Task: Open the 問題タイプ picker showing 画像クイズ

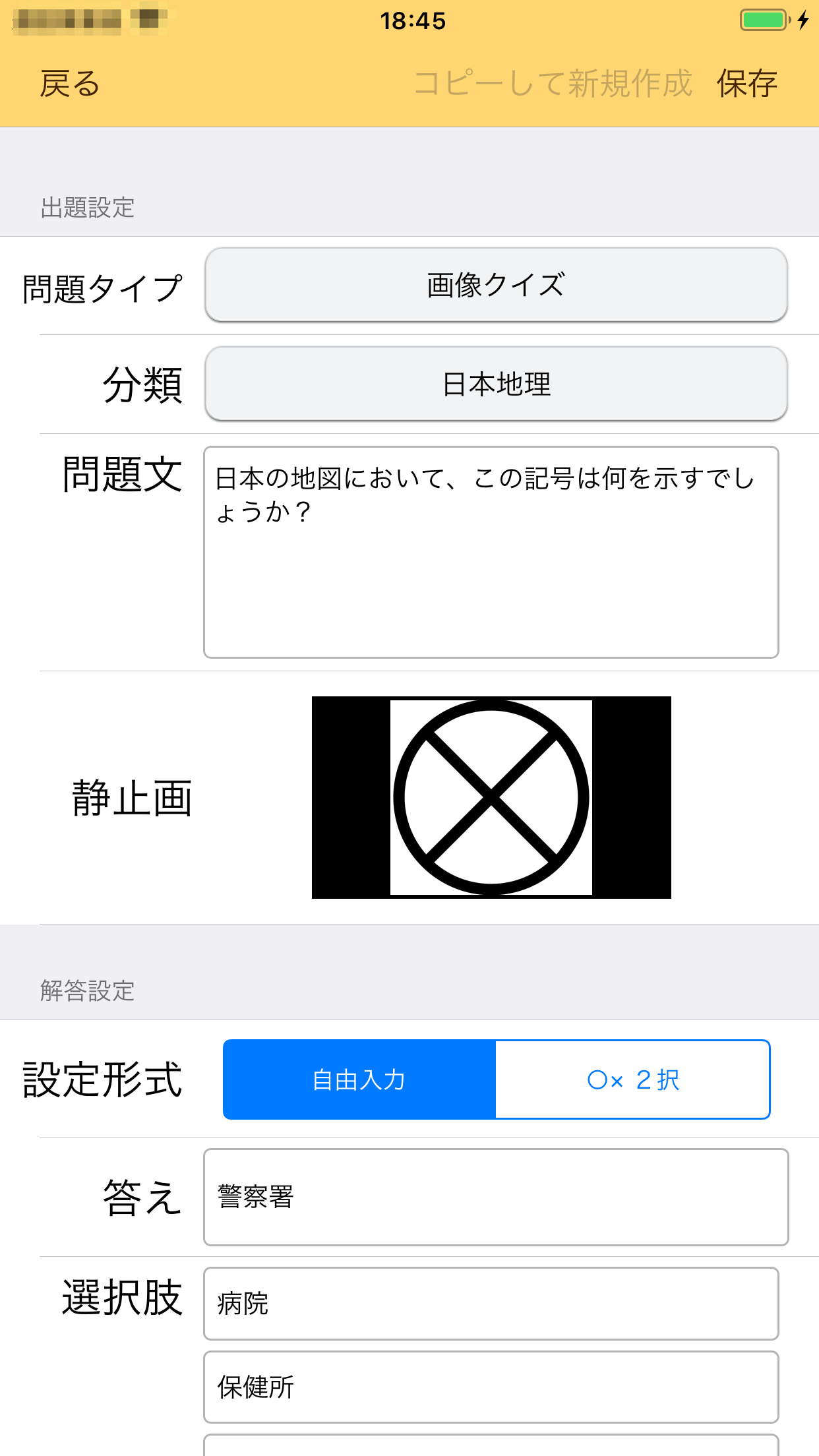Action: click(496, 285)
